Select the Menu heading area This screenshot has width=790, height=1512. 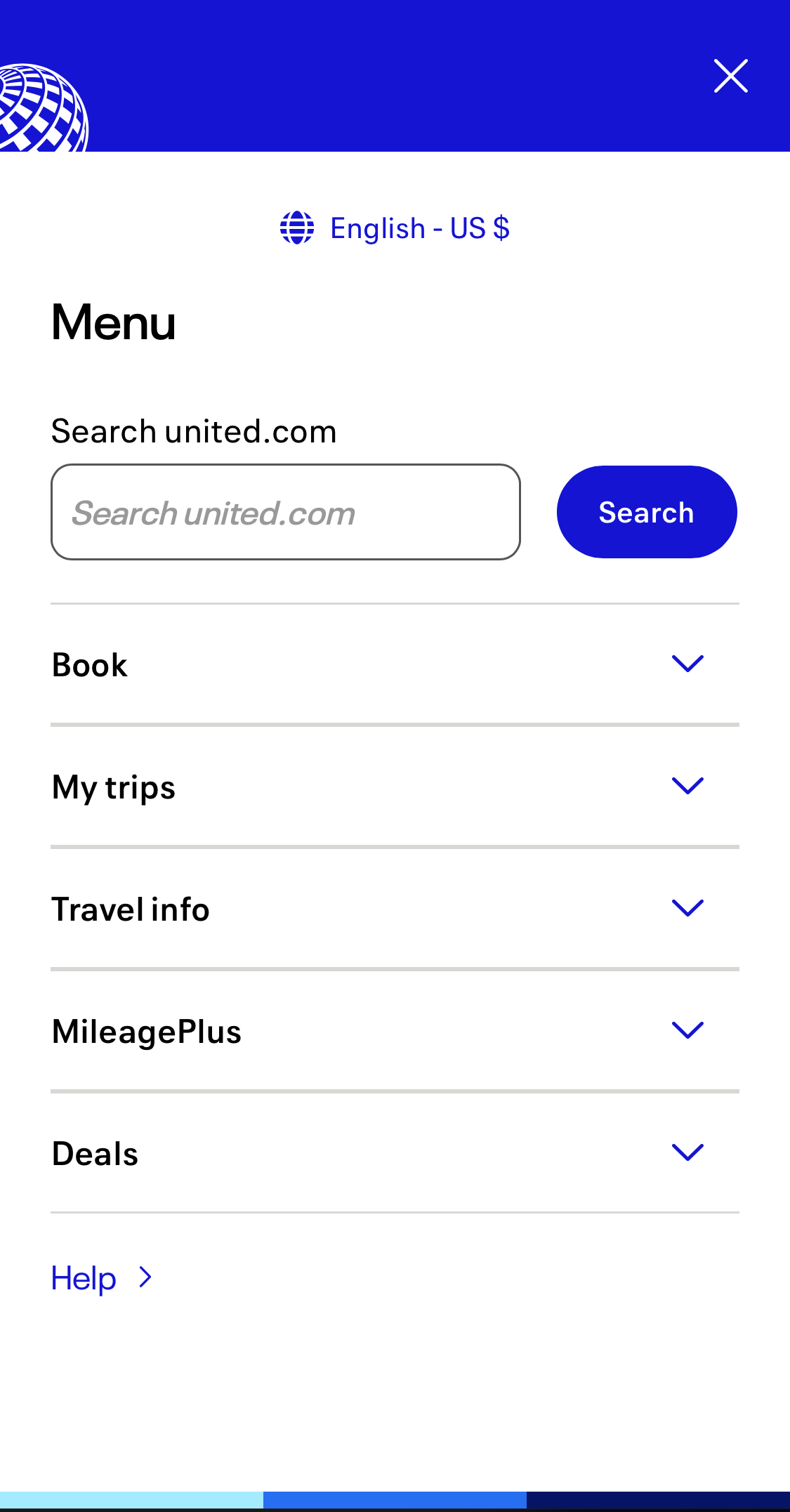tap(113, 322)
